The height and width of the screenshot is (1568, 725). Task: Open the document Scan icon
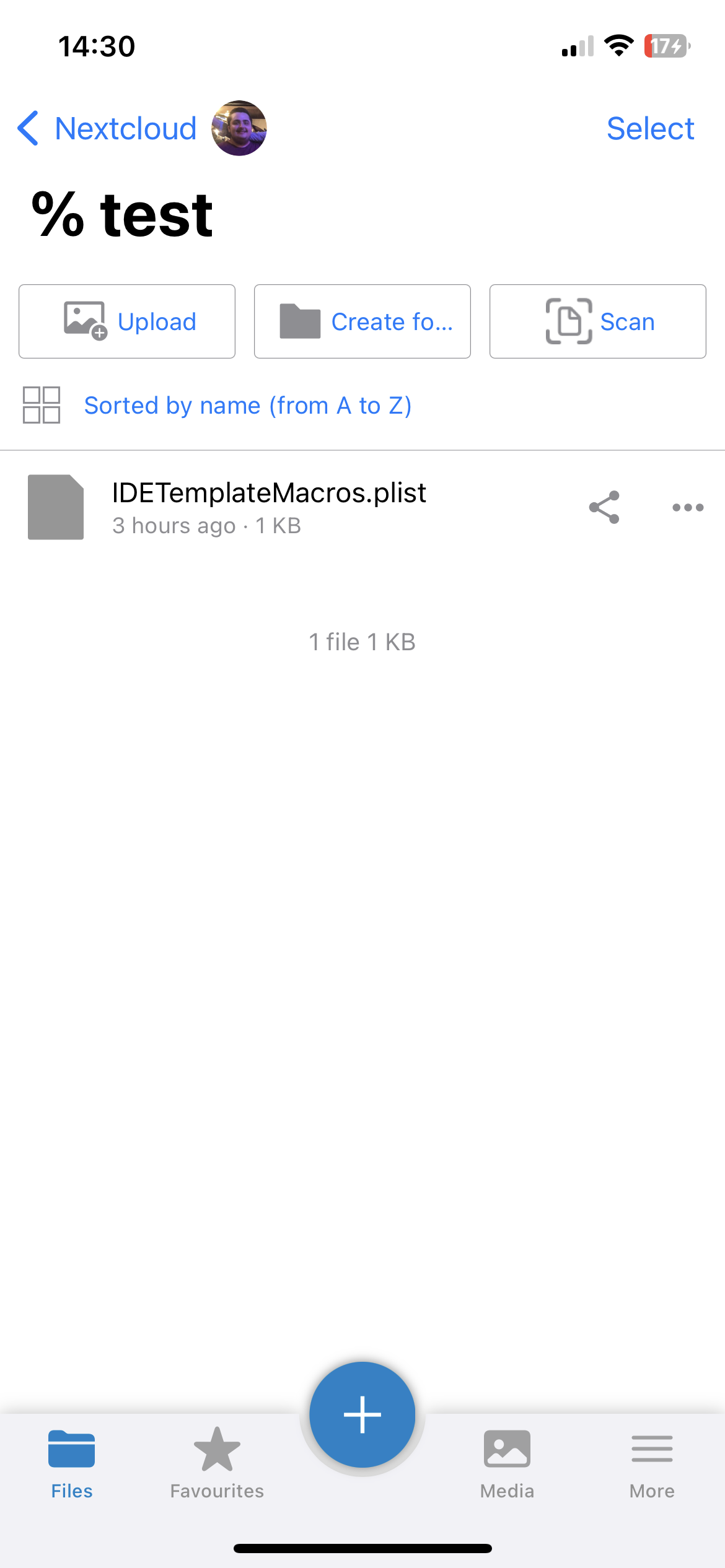click(568, 321)
